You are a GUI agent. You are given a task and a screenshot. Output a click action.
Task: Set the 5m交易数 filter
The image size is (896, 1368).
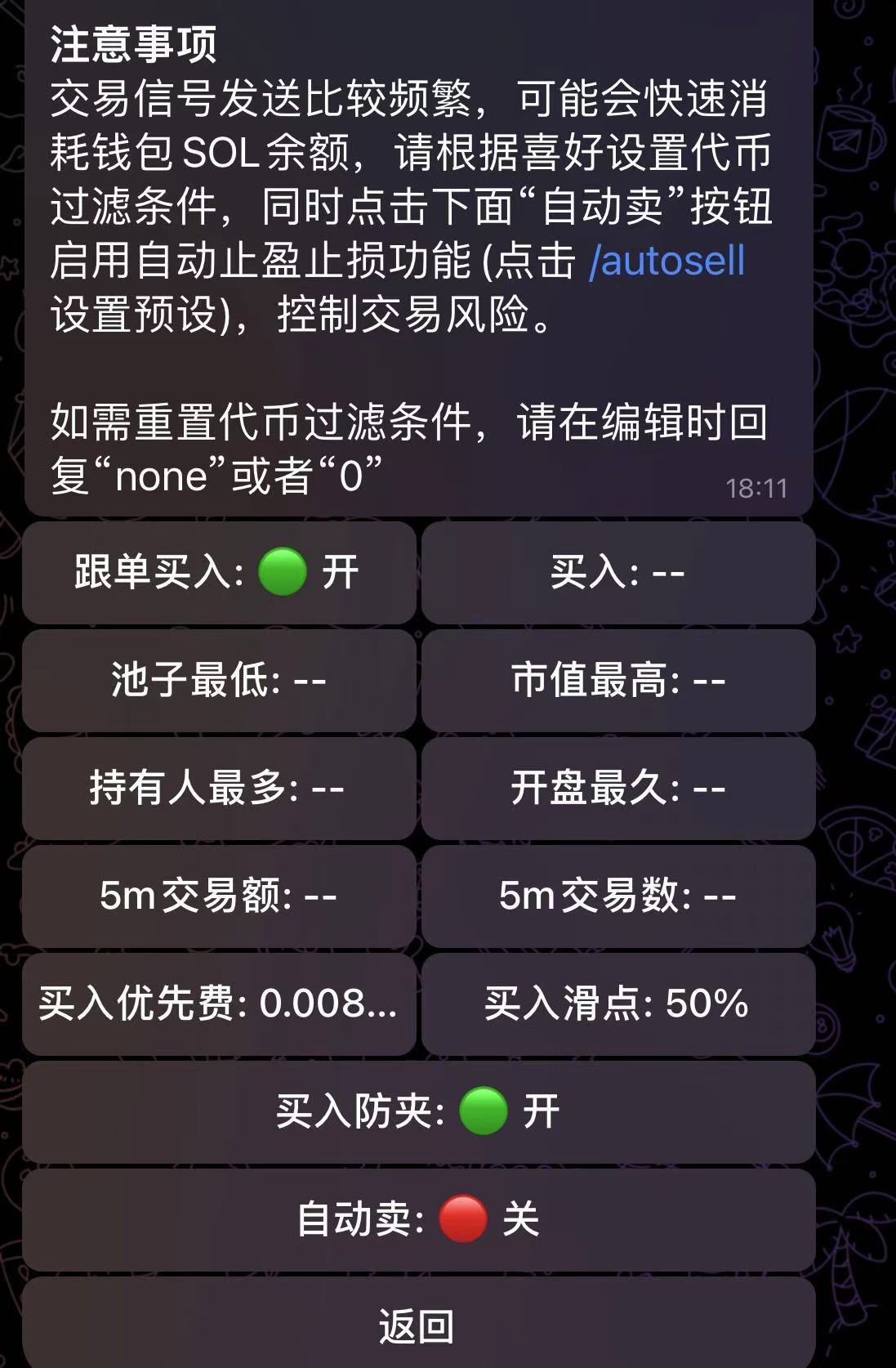(617, 896)
